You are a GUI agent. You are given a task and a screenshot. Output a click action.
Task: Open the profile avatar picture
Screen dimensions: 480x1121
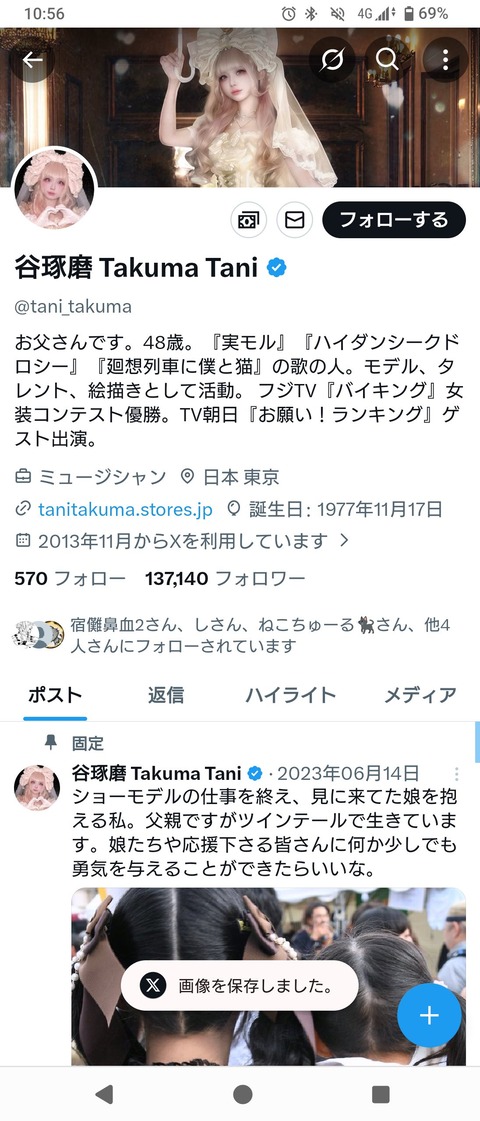[x=54, y=190]
